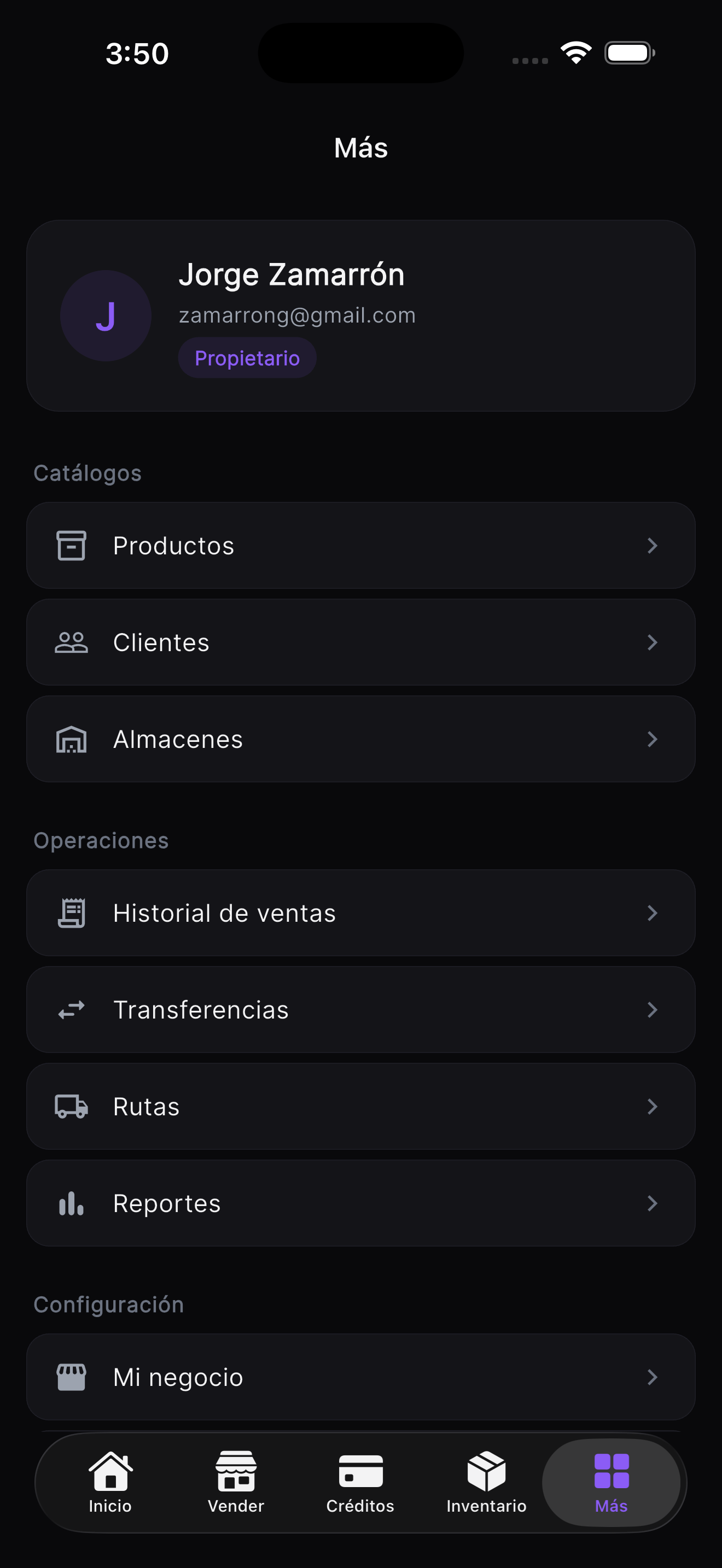Viewport: 722px width, 1568px height.
Task: Expand the Productos row chevron
Action: click(653, 546)
